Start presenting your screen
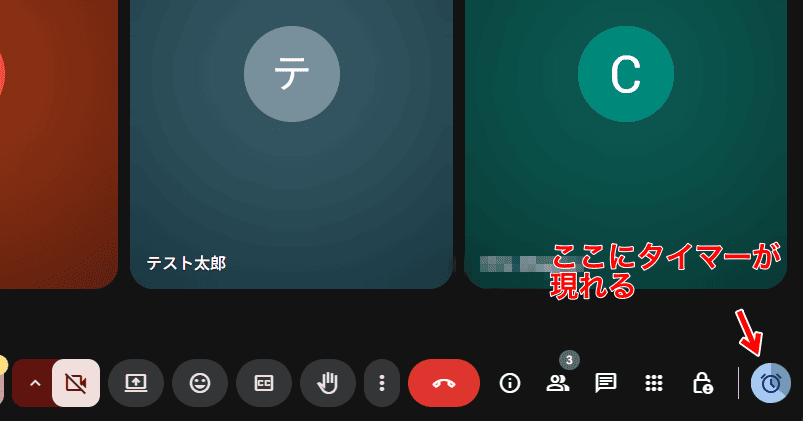This screenshot has width=803, height=421. (x=136, y=383)
